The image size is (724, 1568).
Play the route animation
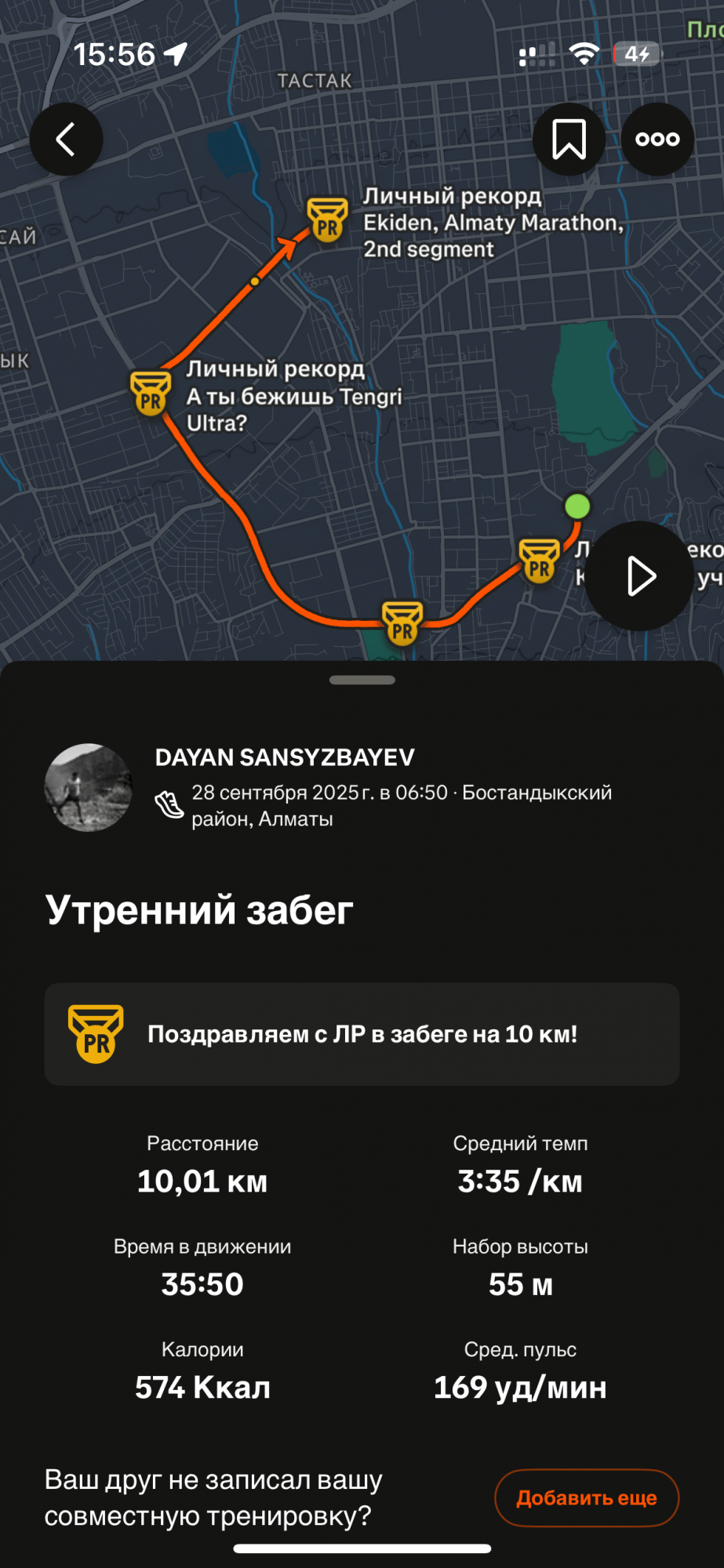(639, 576)
